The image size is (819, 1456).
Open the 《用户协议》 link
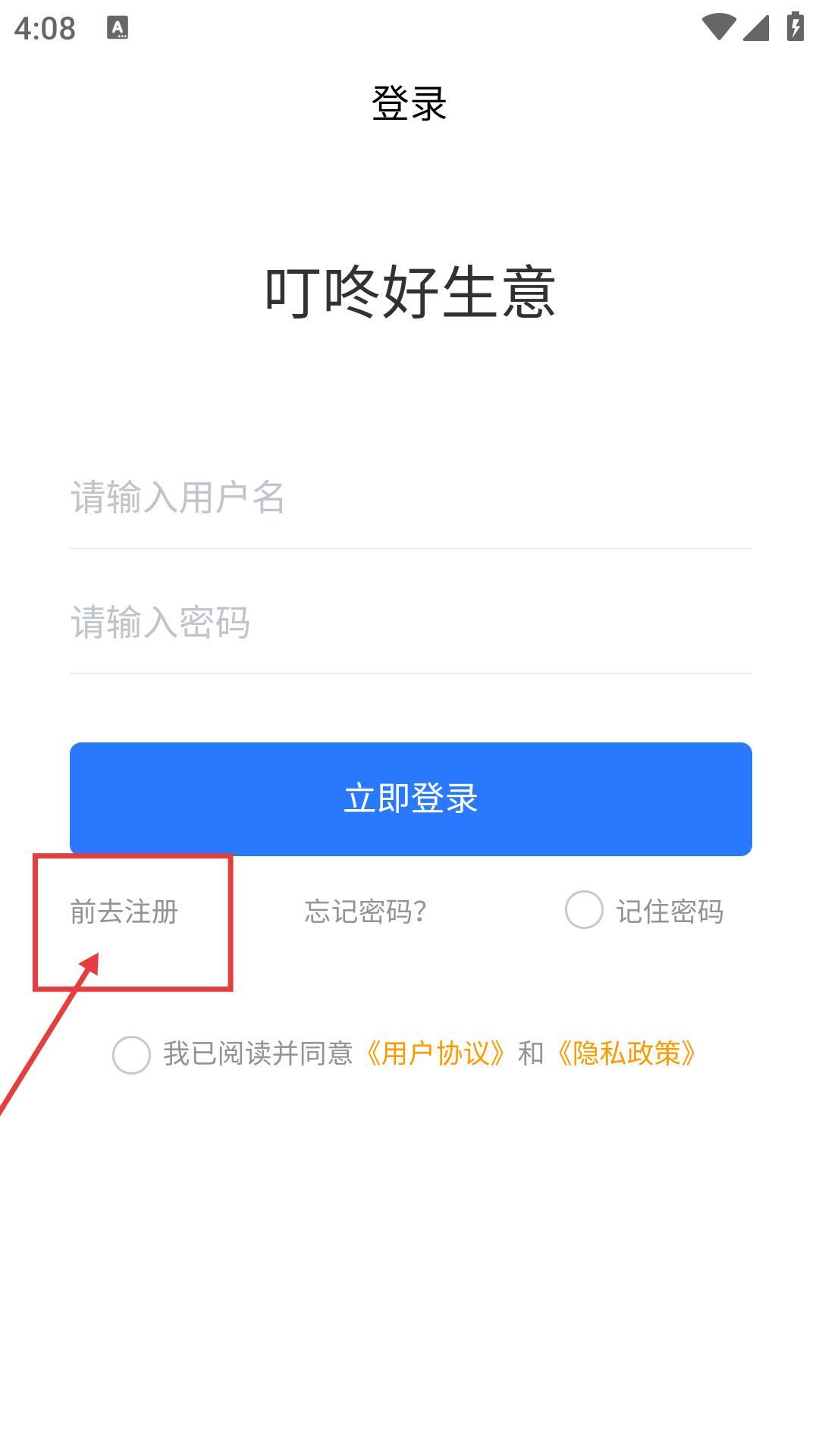coord(435,1053)
